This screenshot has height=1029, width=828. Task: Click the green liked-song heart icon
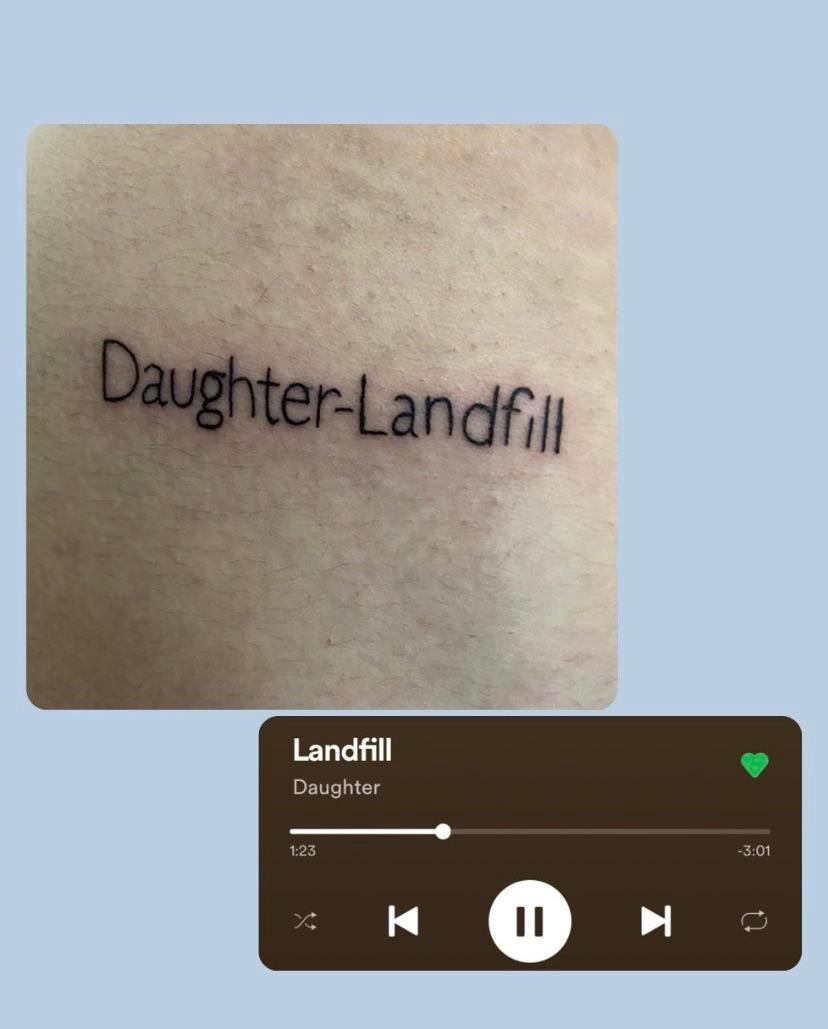[x=755, y=765]
